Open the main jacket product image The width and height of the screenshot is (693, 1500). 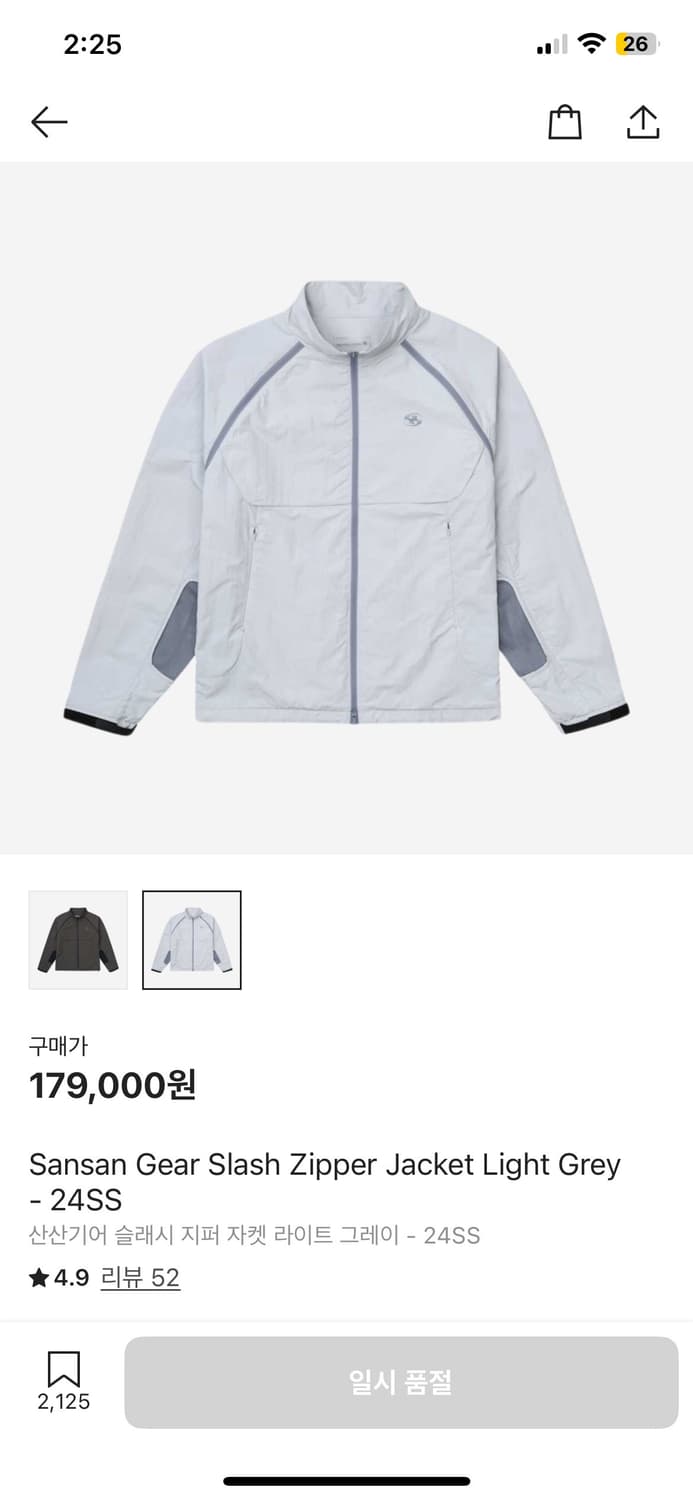[346, 508]
